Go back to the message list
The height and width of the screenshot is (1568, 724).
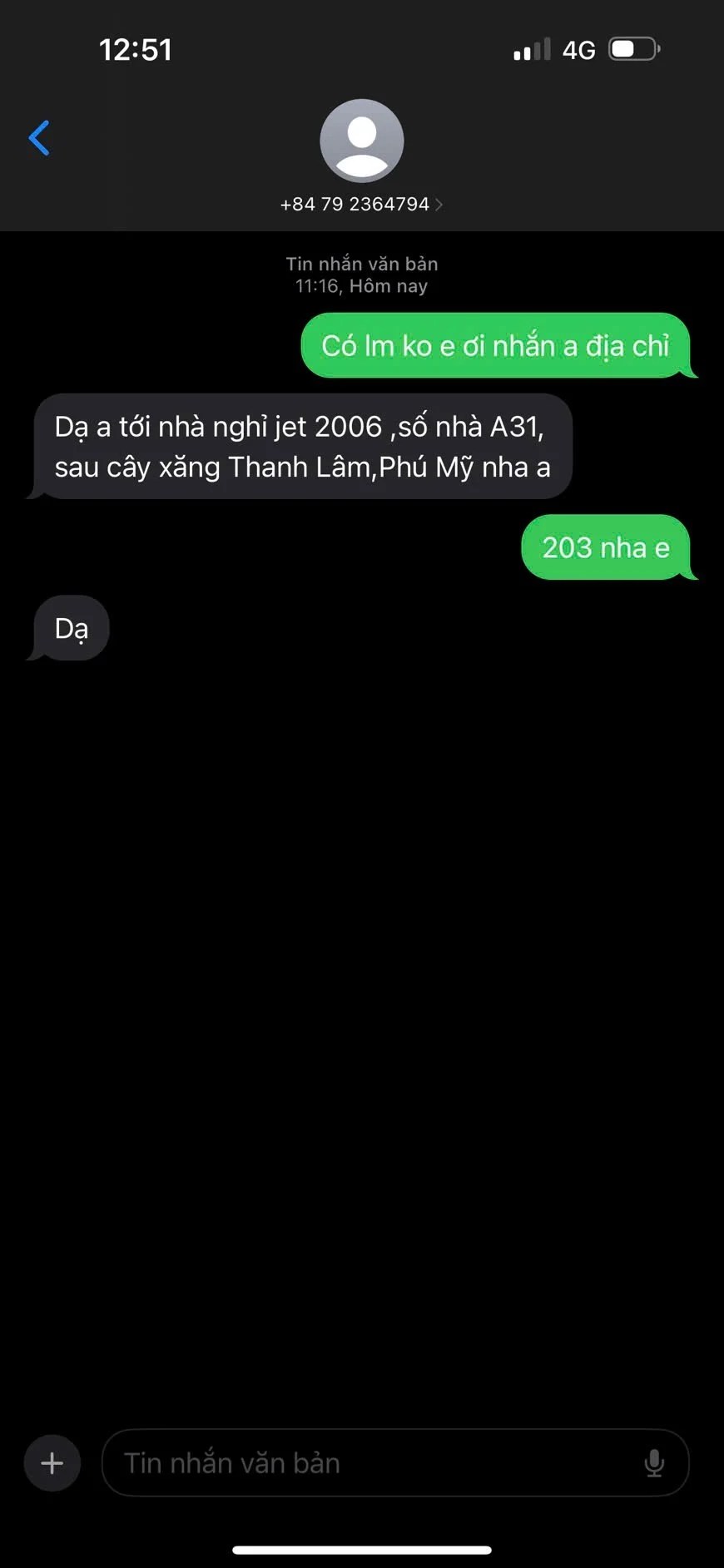click(x=39, y=138)
